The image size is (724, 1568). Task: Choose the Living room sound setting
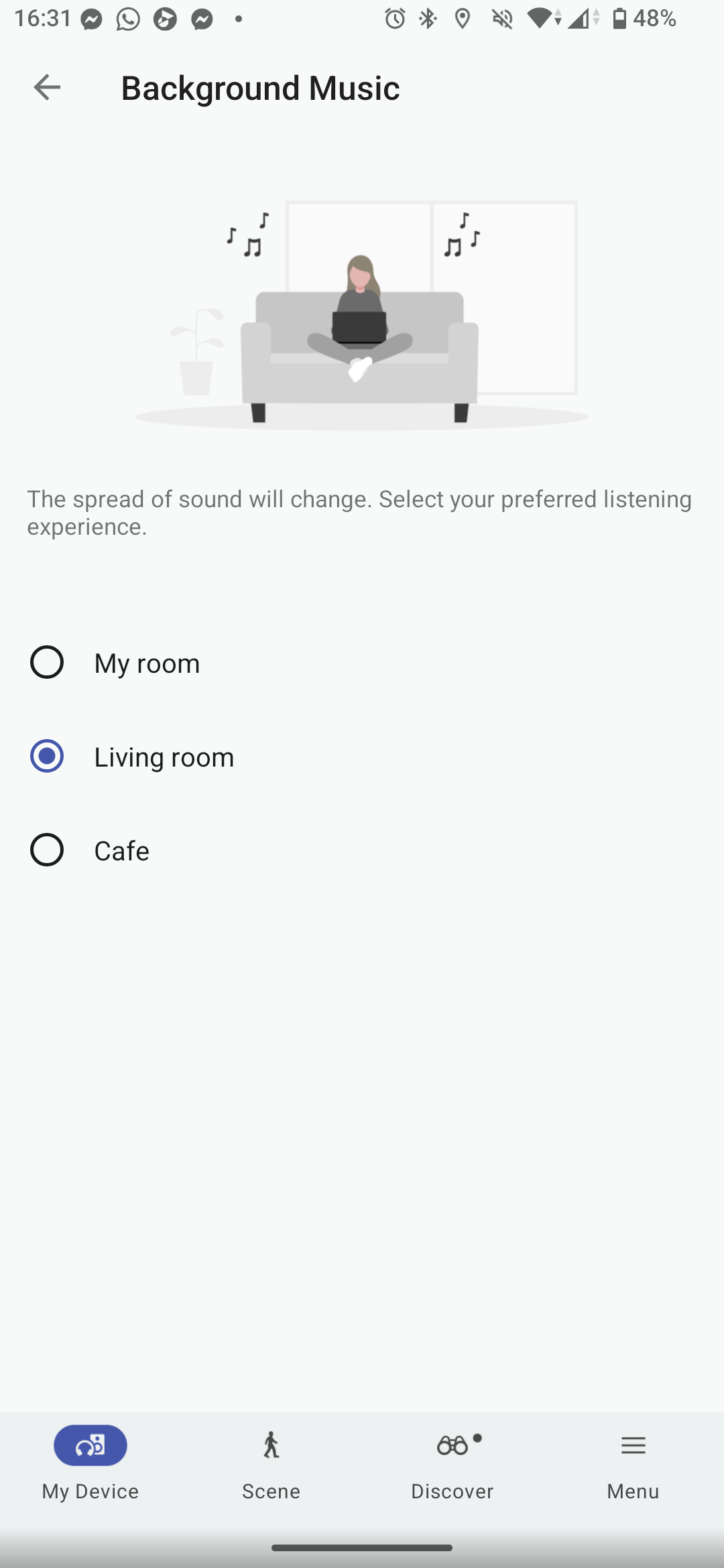(47, 757)
